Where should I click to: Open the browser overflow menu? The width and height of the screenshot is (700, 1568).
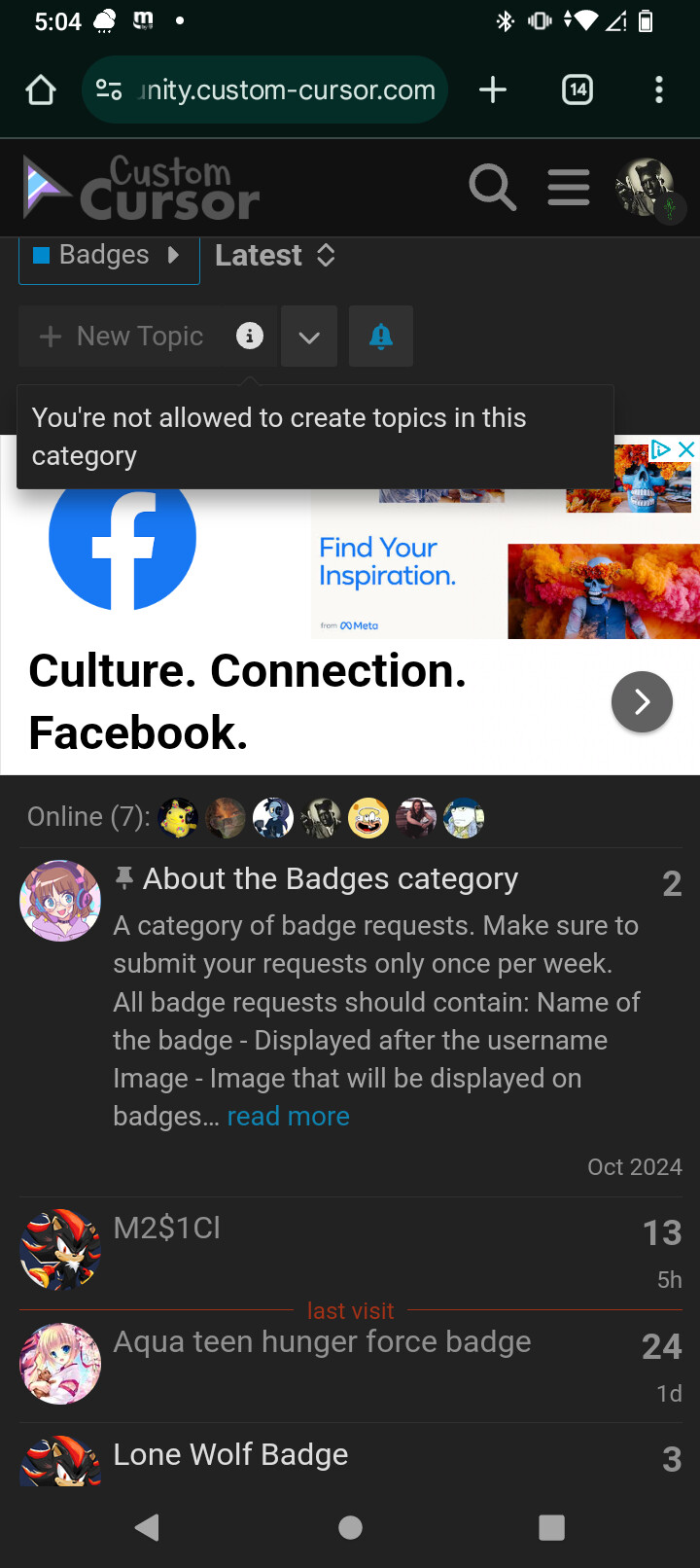point(659,89)
